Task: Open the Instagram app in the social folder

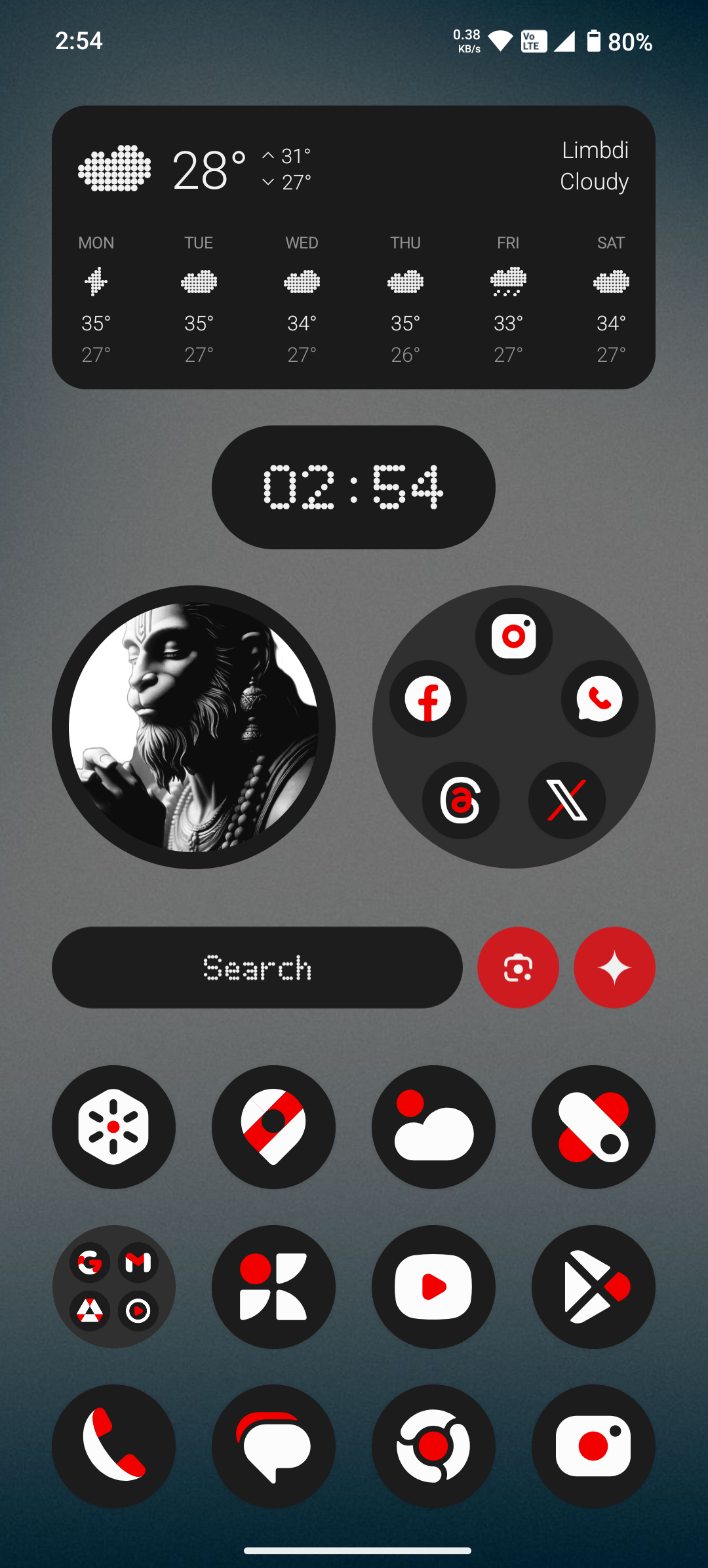Action: (x=513, y=636)
